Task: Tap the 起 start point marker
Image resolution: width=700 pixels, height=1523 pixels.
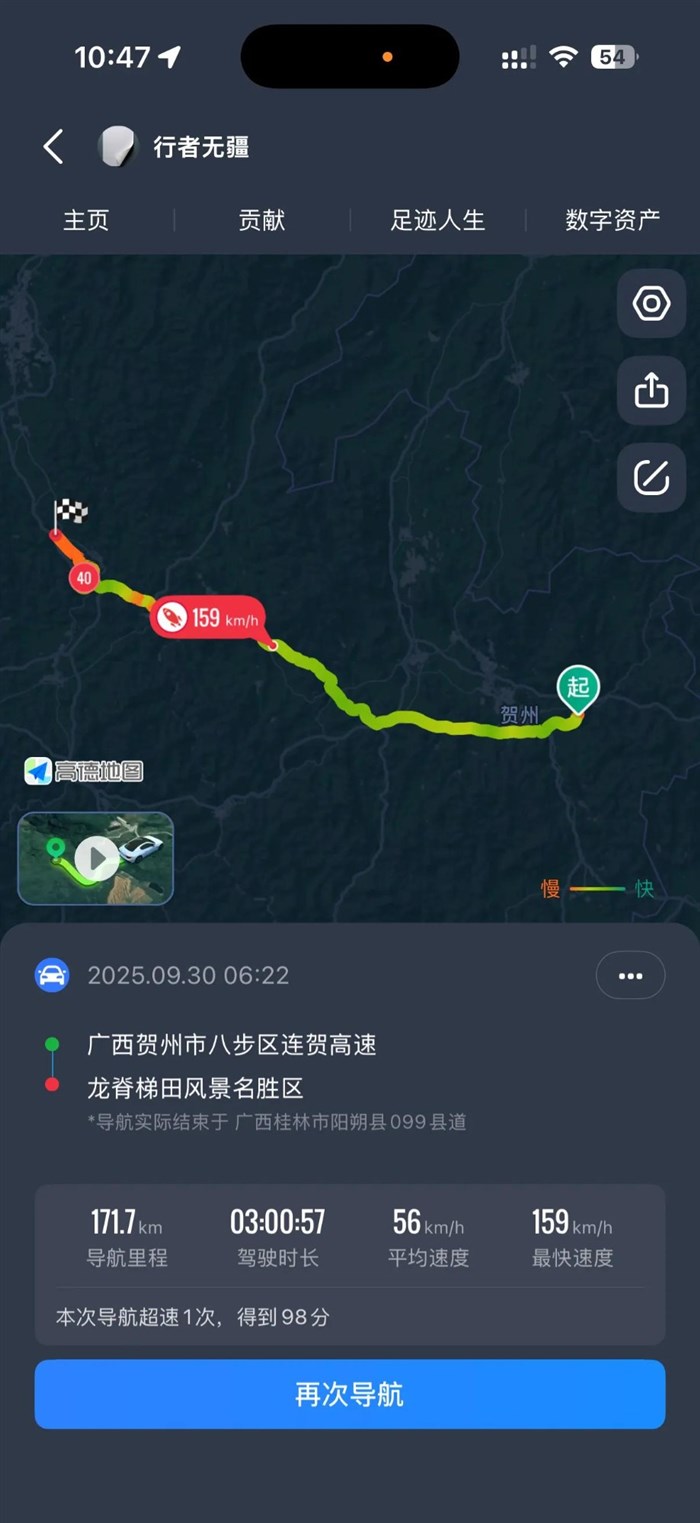Action: pos(578,688)
